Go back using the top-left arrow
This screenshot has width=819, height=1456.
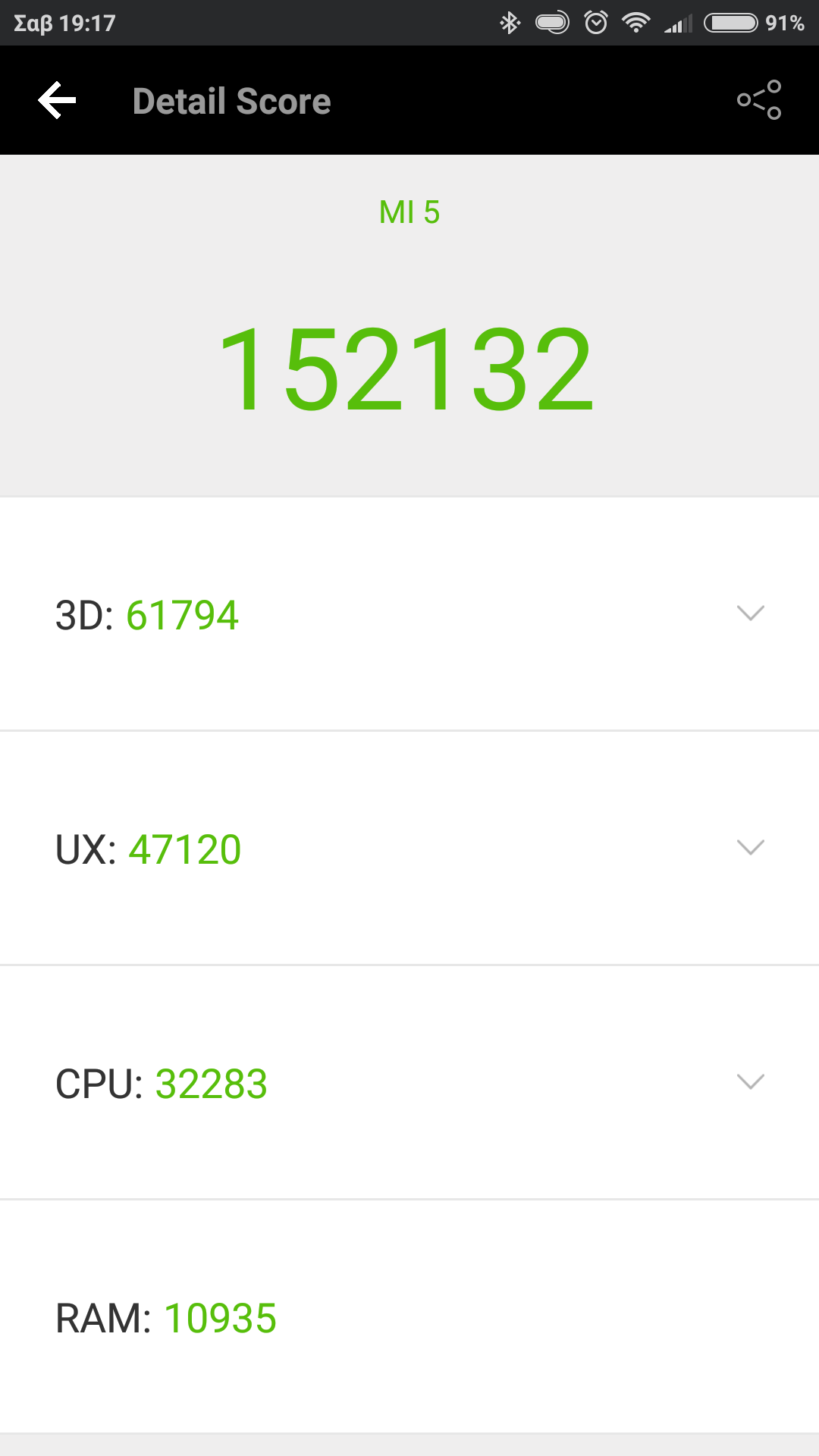click(x=58, y=101)
